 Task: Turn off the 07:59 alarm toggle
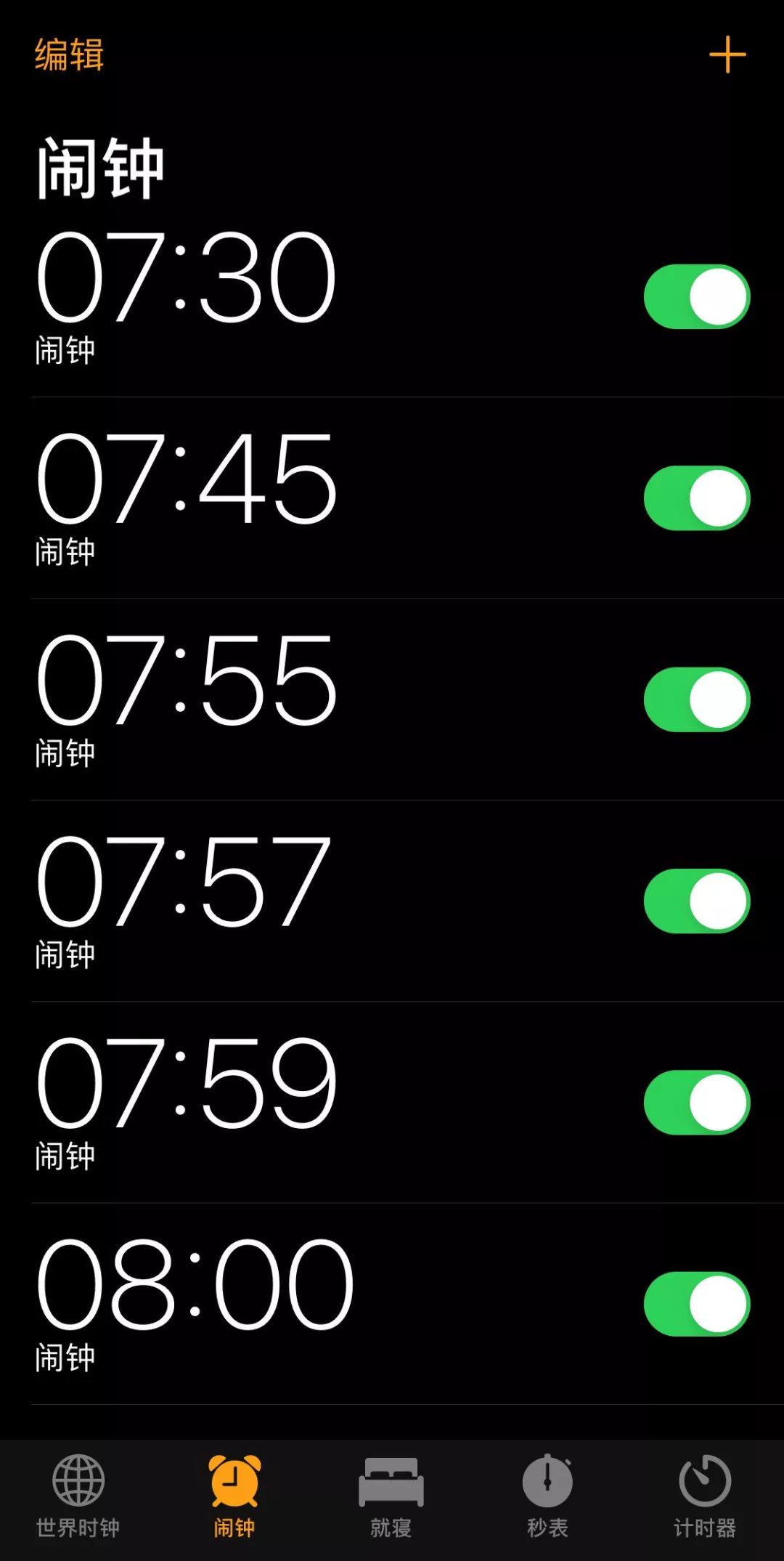coord(697,1103)
